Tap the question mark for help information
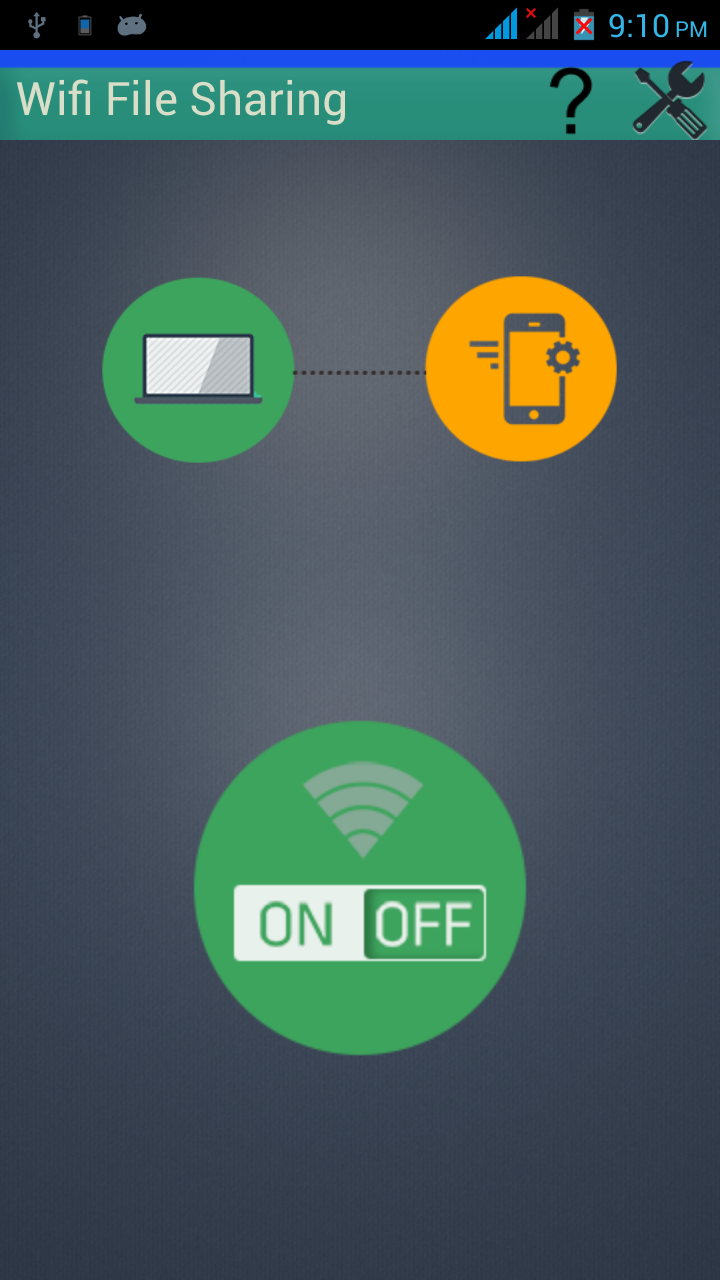 571,99
